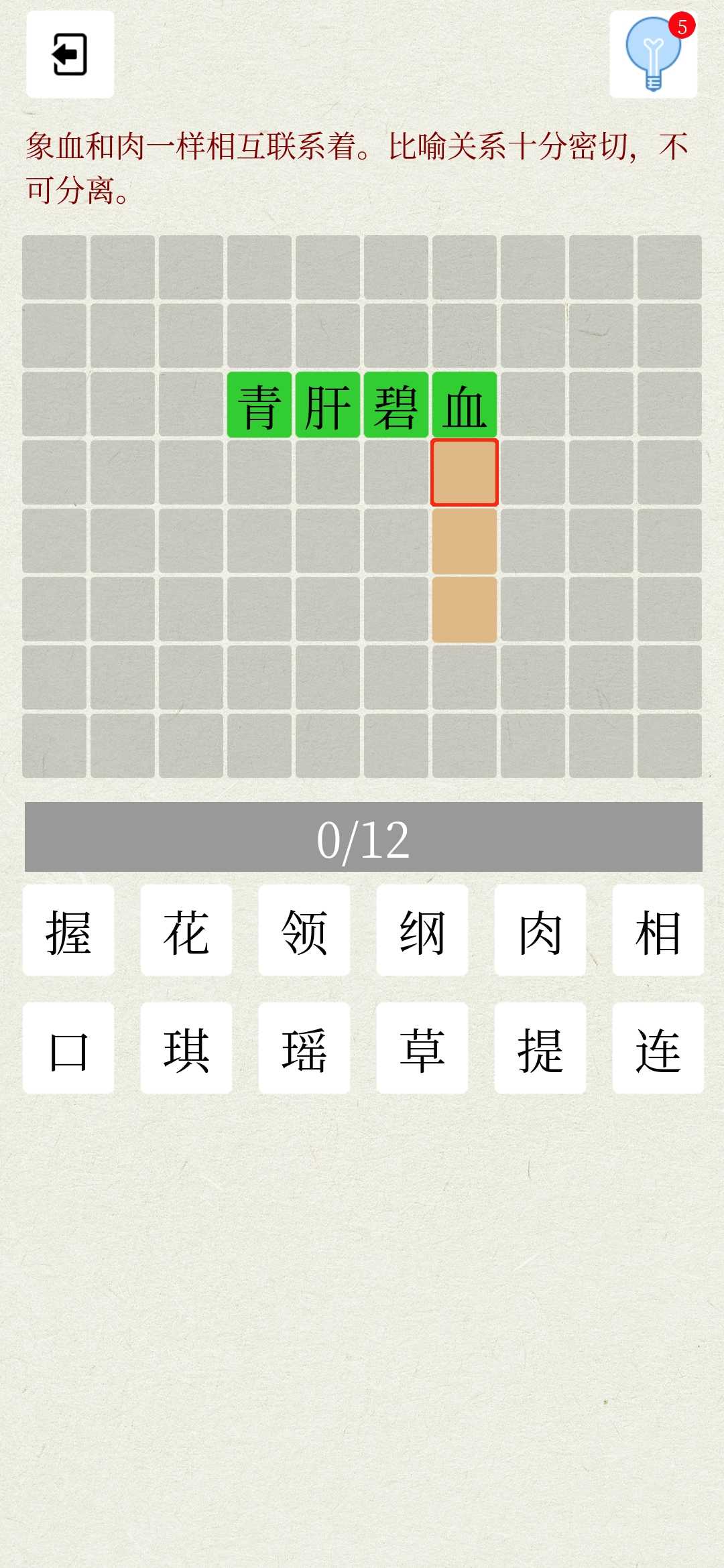Choose the character tile 口
Viewport: 724px width, 1568px height.
tap(68, 1049)
